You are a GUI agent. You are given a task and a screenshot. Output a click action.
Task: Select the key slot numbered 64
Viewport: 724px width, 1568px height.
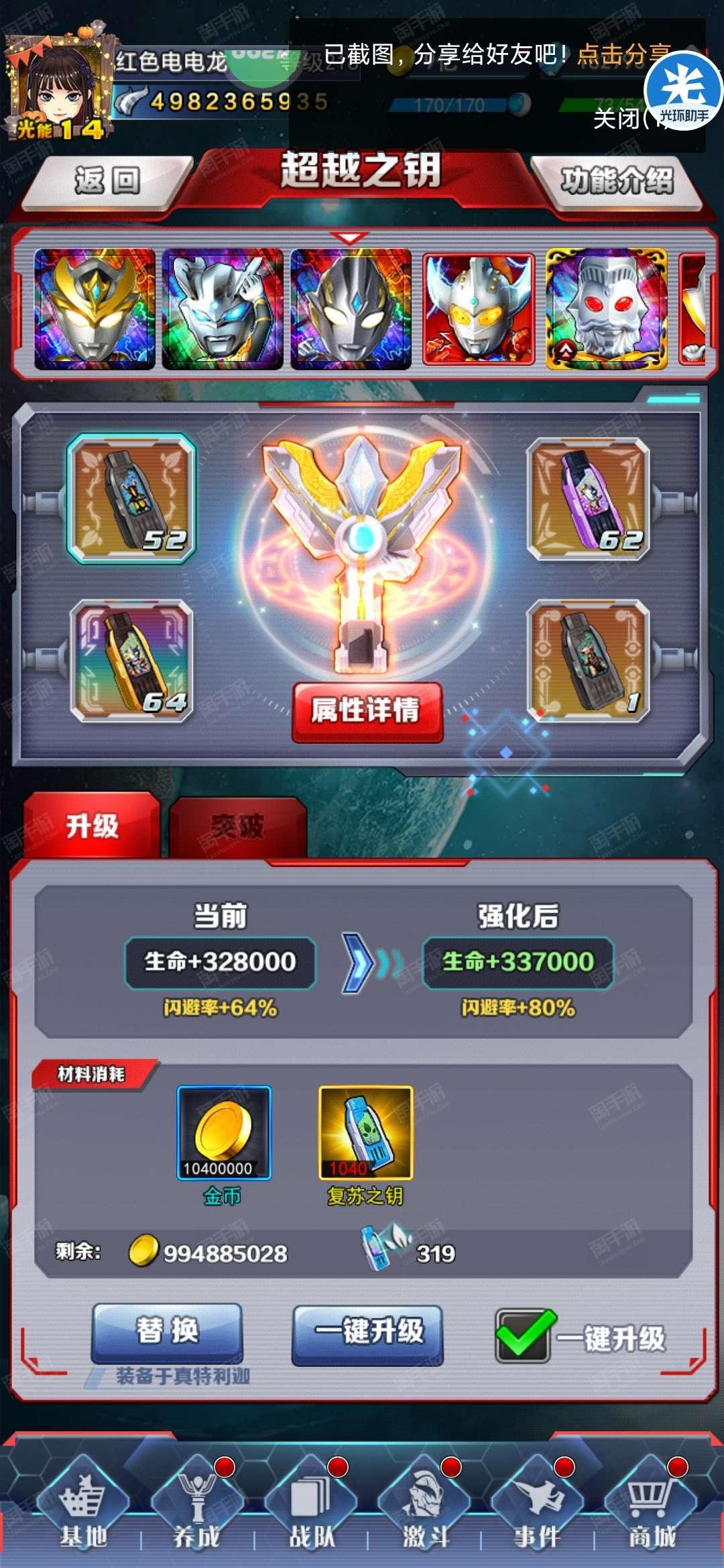click(x=133, y=660)
